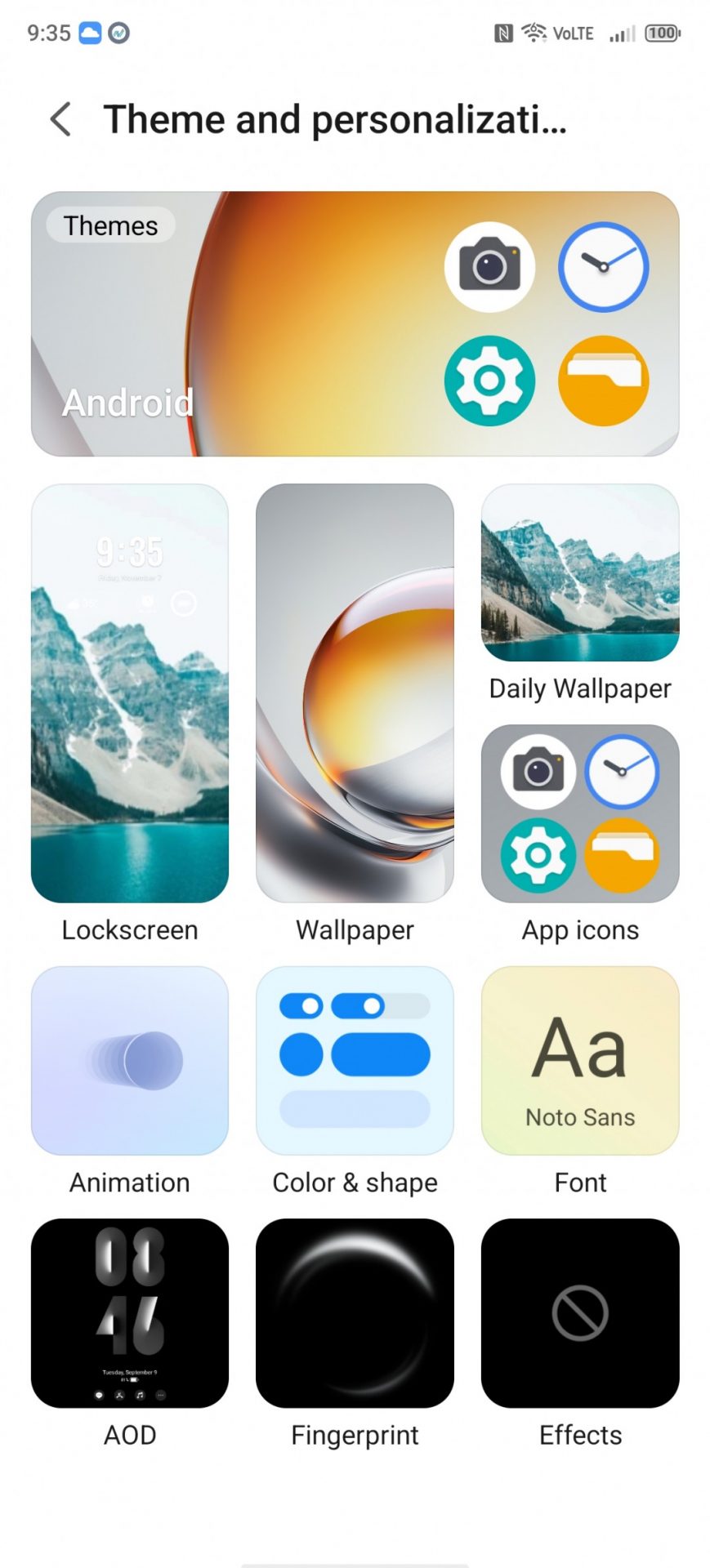
Task: Open AOD always-on display styles
Action: pyautogui.click(x=130, y=1312)
